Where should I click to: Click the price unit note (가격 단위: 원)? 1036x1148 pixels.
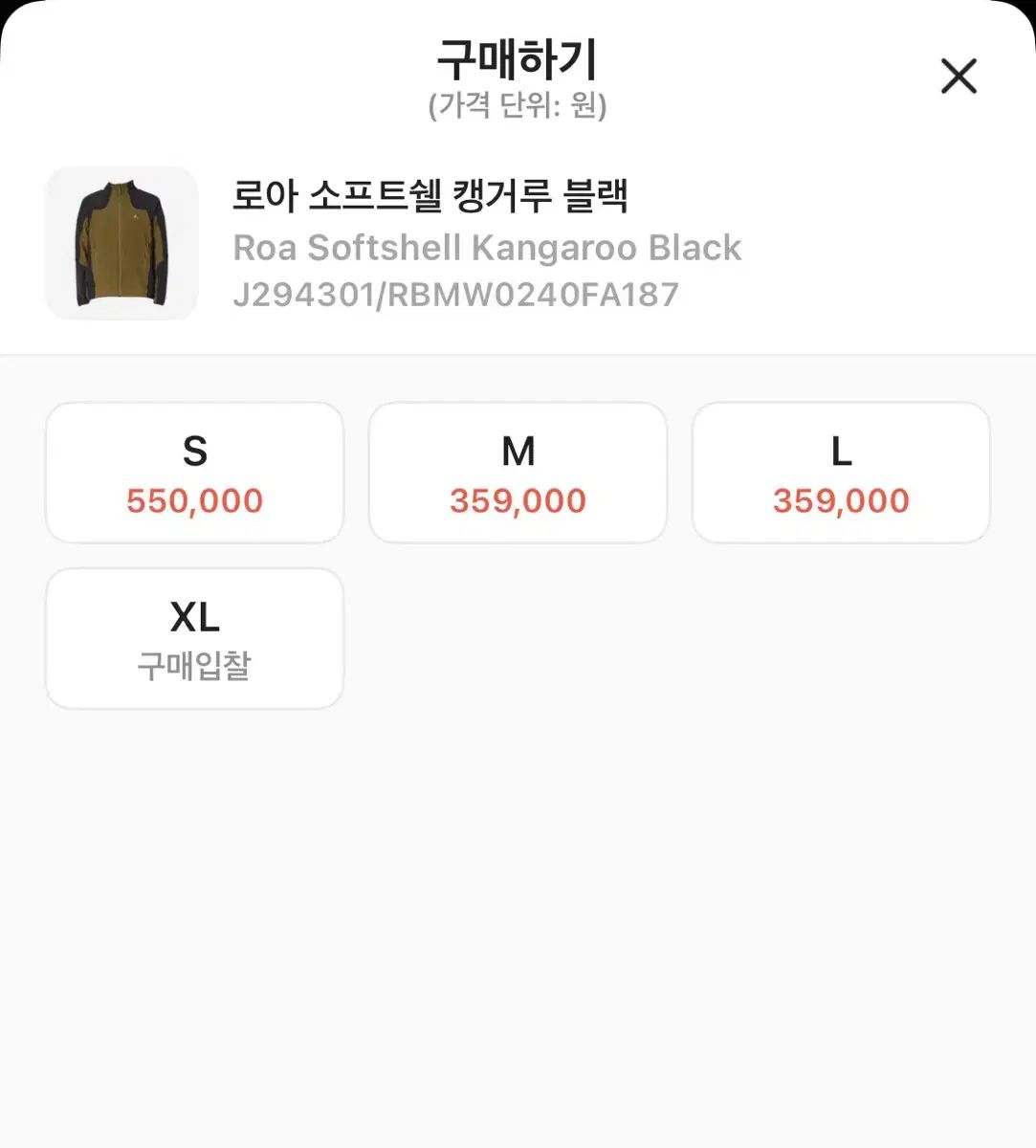pyautogui.click(x=518, y=106)
